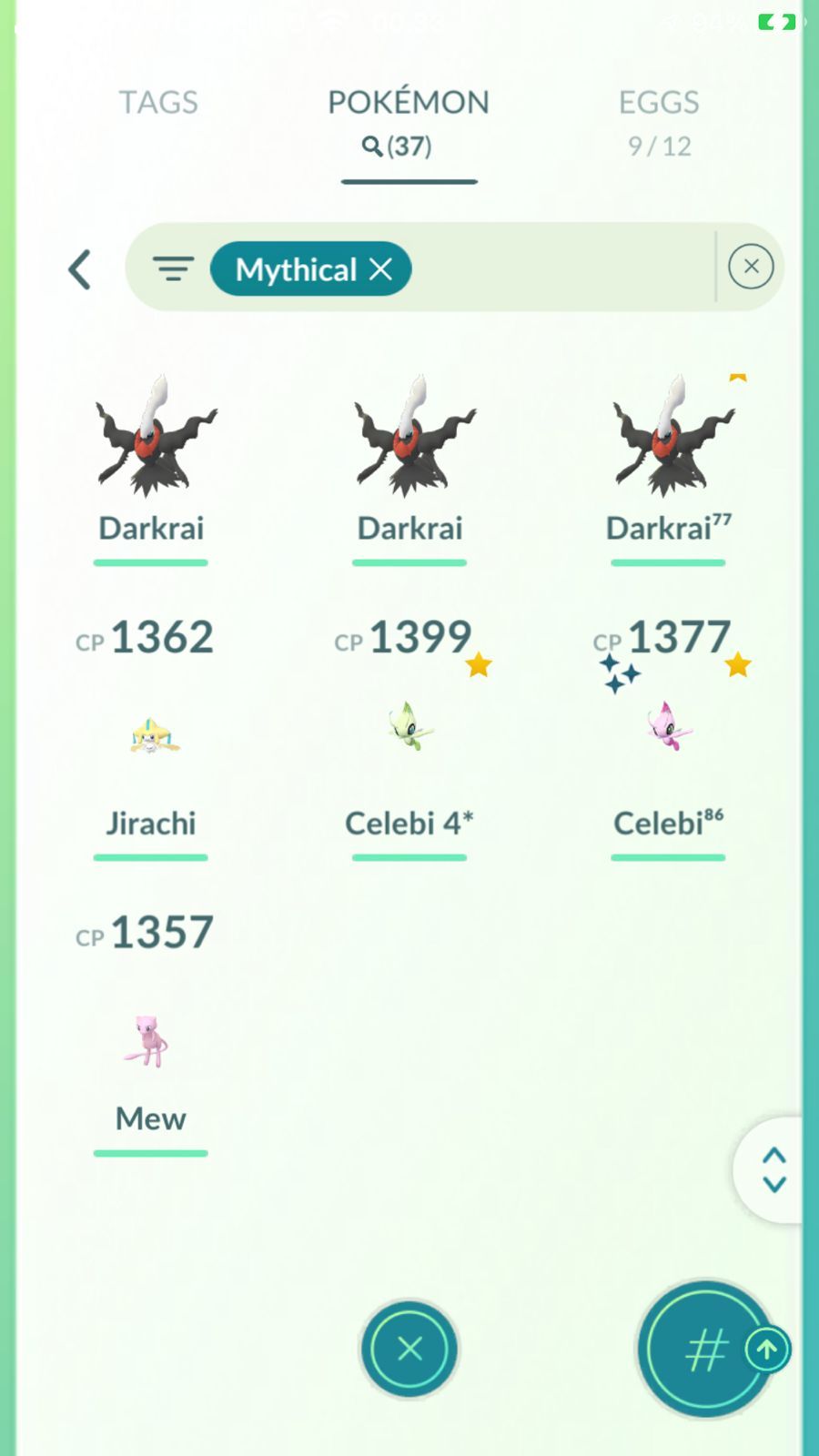Screen dimensions: 819x1456
Task: Change sort order with the # button
Action: click(706, 1349)
